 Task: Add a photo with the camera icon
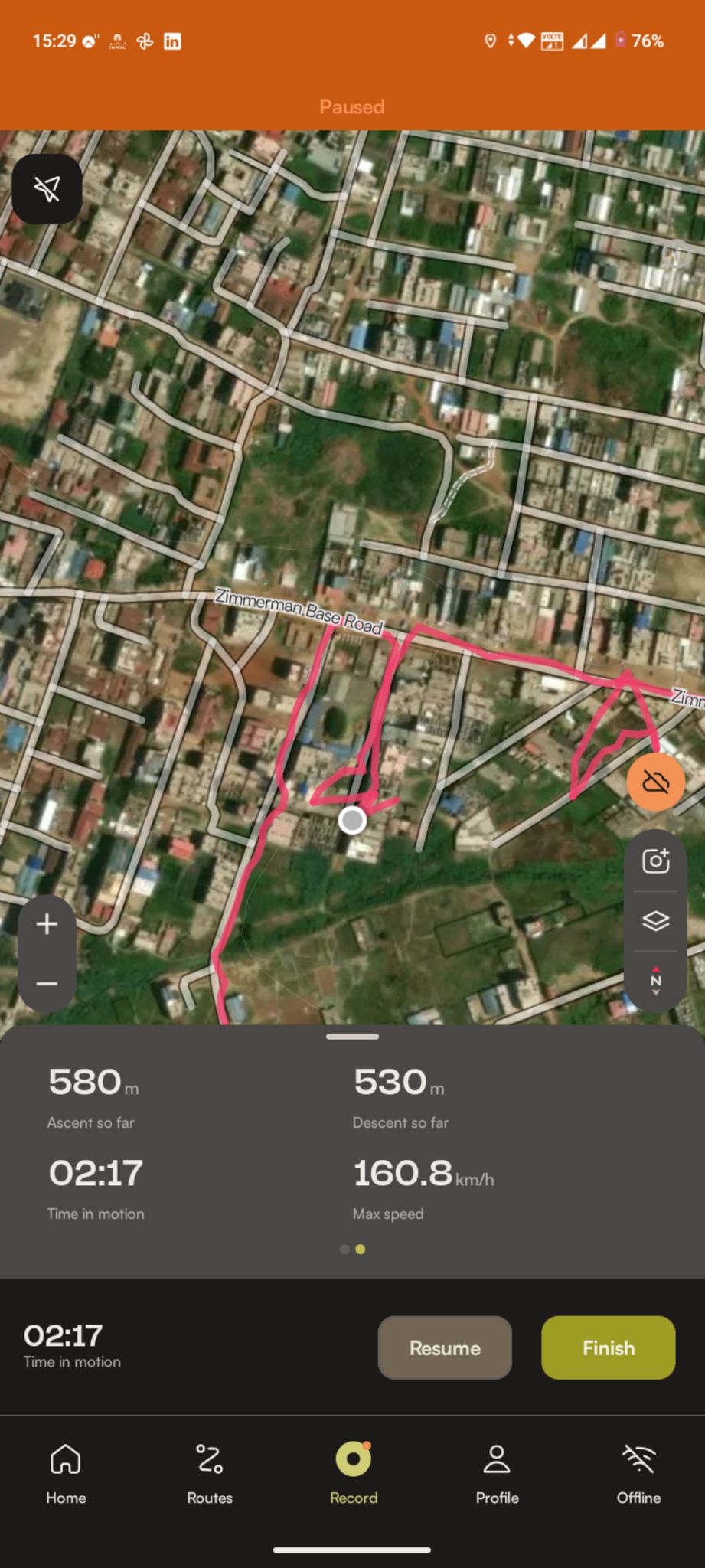coord(656,861)
